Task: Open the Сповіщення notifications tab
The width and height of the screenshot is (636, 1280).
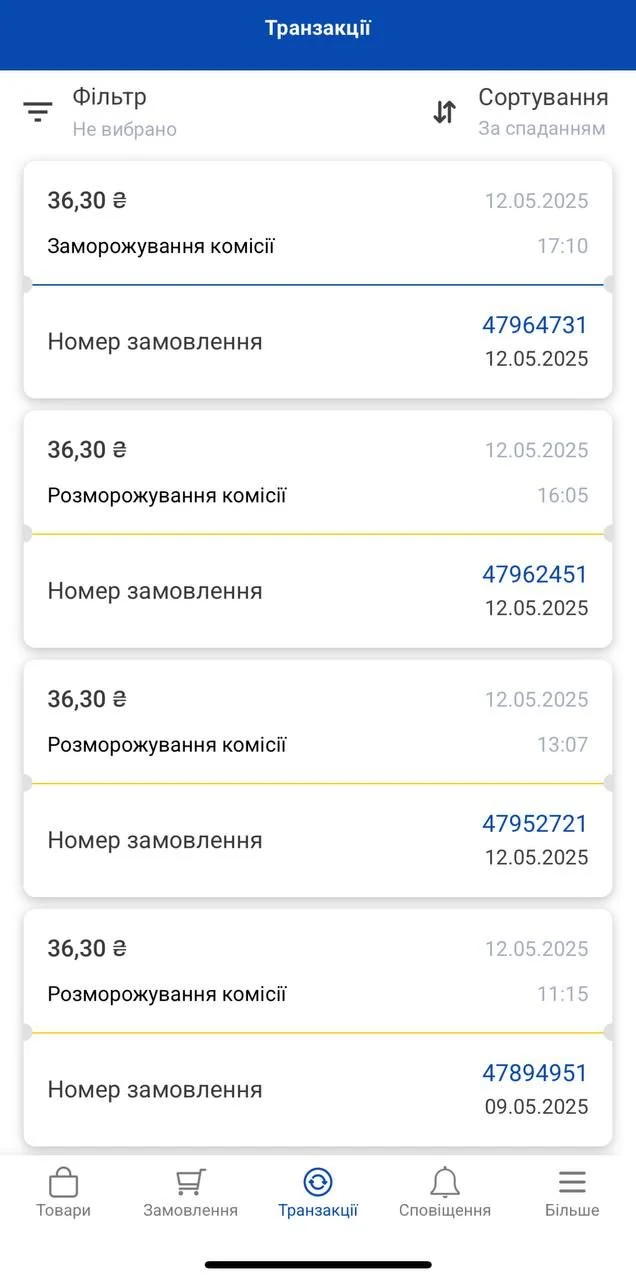Action: point(445,1192)
